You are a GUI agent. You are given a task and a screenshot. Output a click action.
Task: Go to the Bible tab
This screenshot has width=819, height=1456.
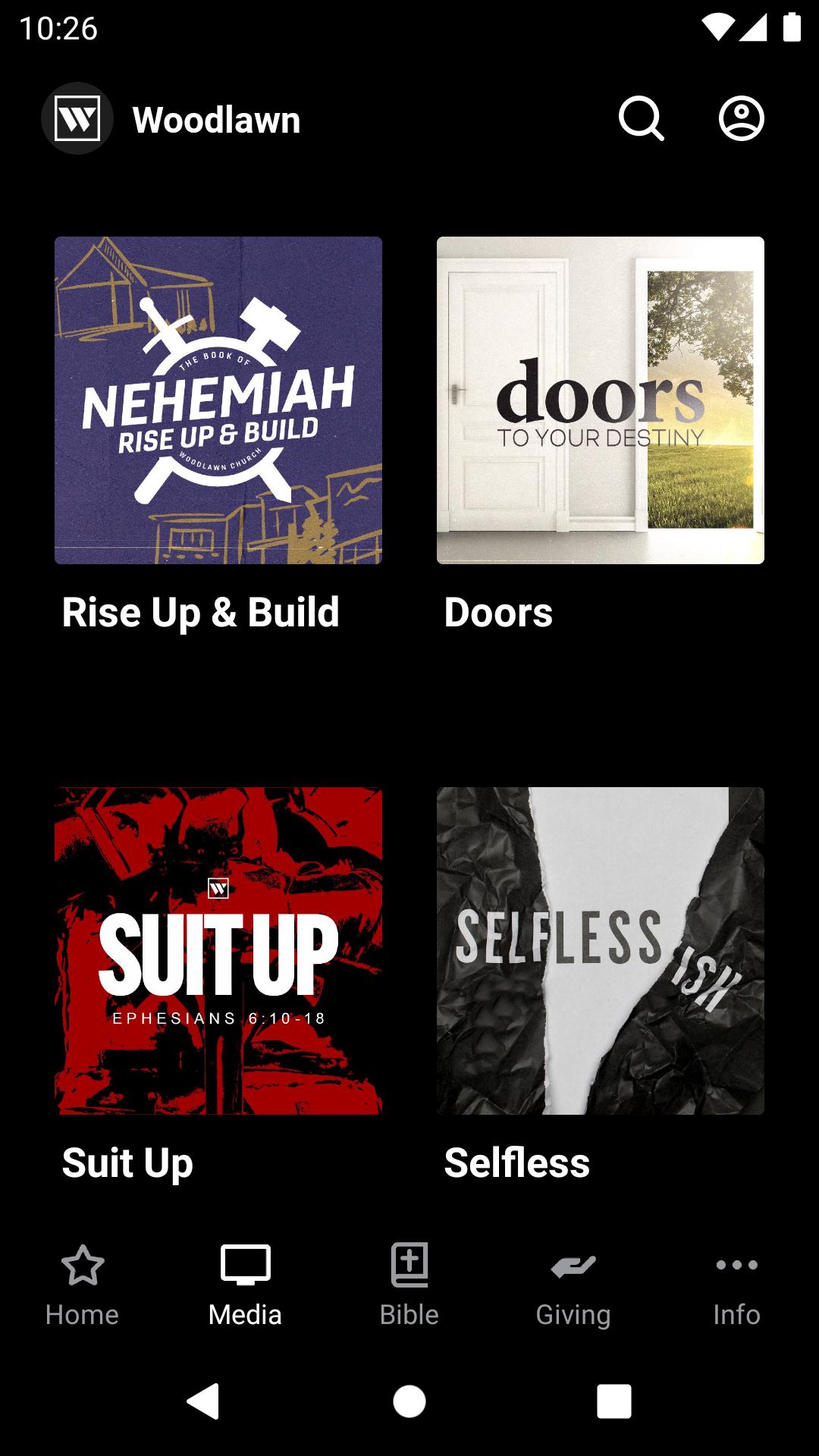[409, 1286]
